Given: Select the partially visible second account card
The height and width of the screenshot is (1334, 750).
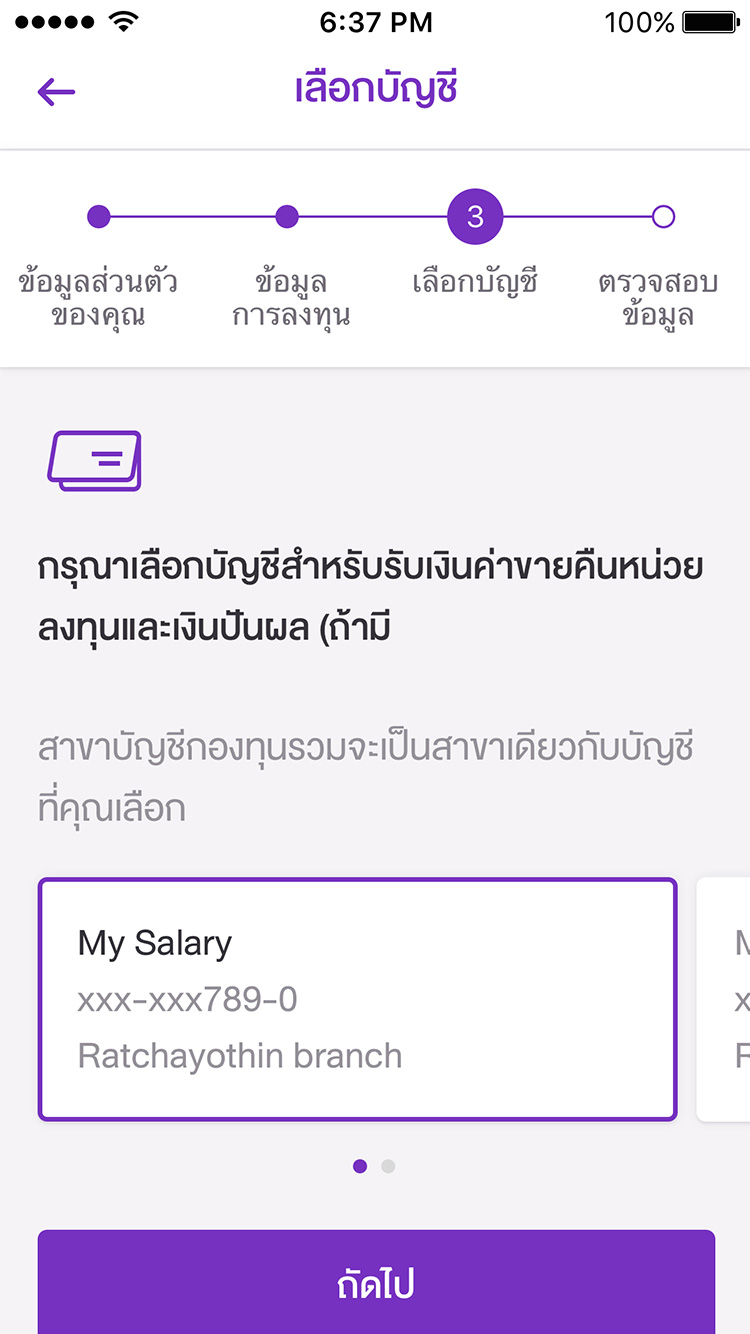Looking at the screenshot, I should (724, 1000).
